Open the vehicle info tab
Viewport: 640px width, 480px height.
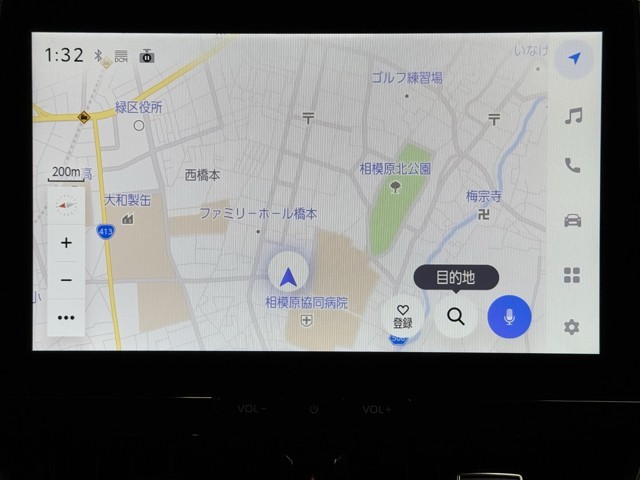tap(572, 220)
